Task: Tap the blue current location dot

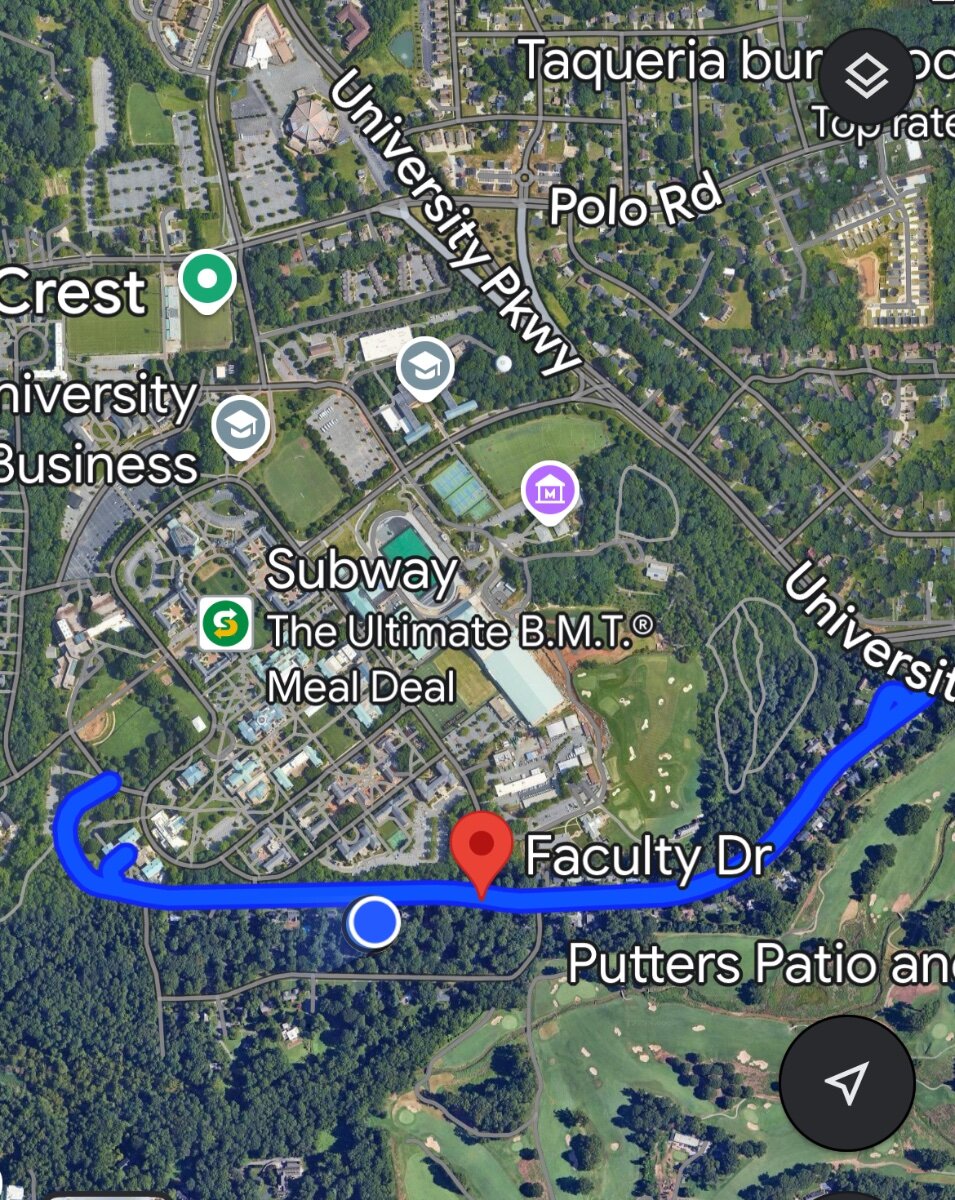Action: point(374,922)
